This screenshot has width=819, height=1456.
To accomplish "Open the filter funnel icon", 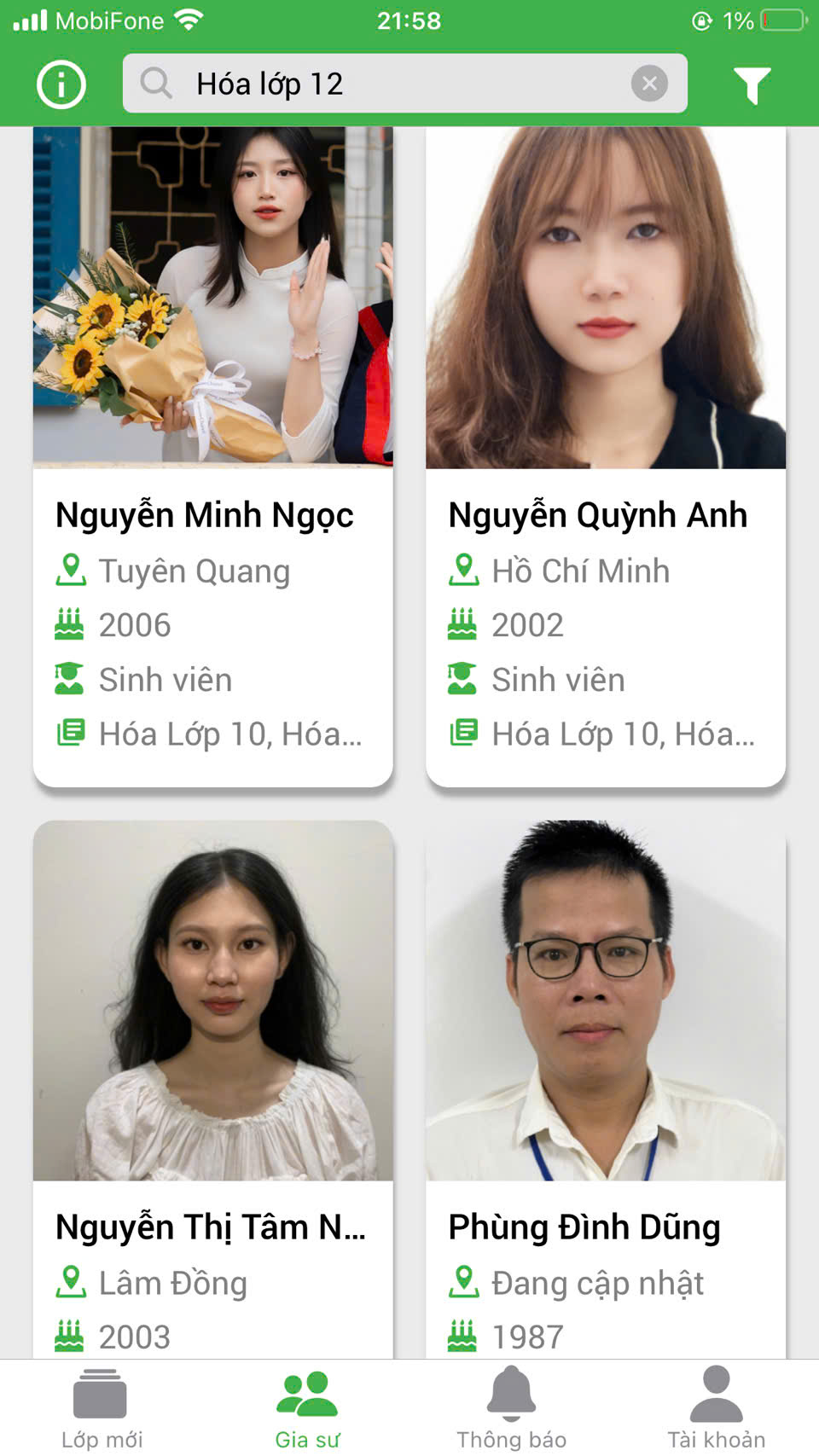I will coord(752,84).
